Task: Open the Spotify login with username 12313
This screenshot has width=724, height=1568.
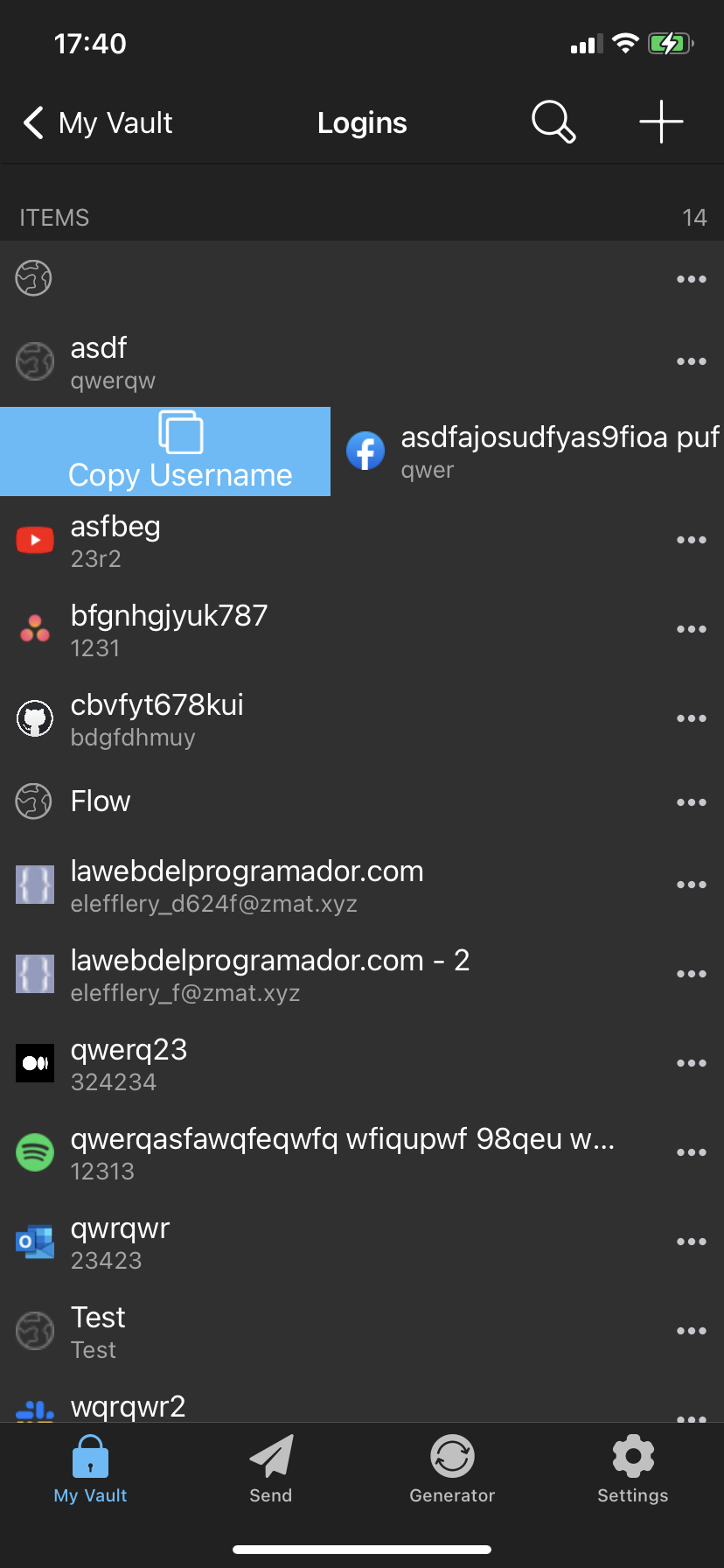Action: pos(262,1153)
